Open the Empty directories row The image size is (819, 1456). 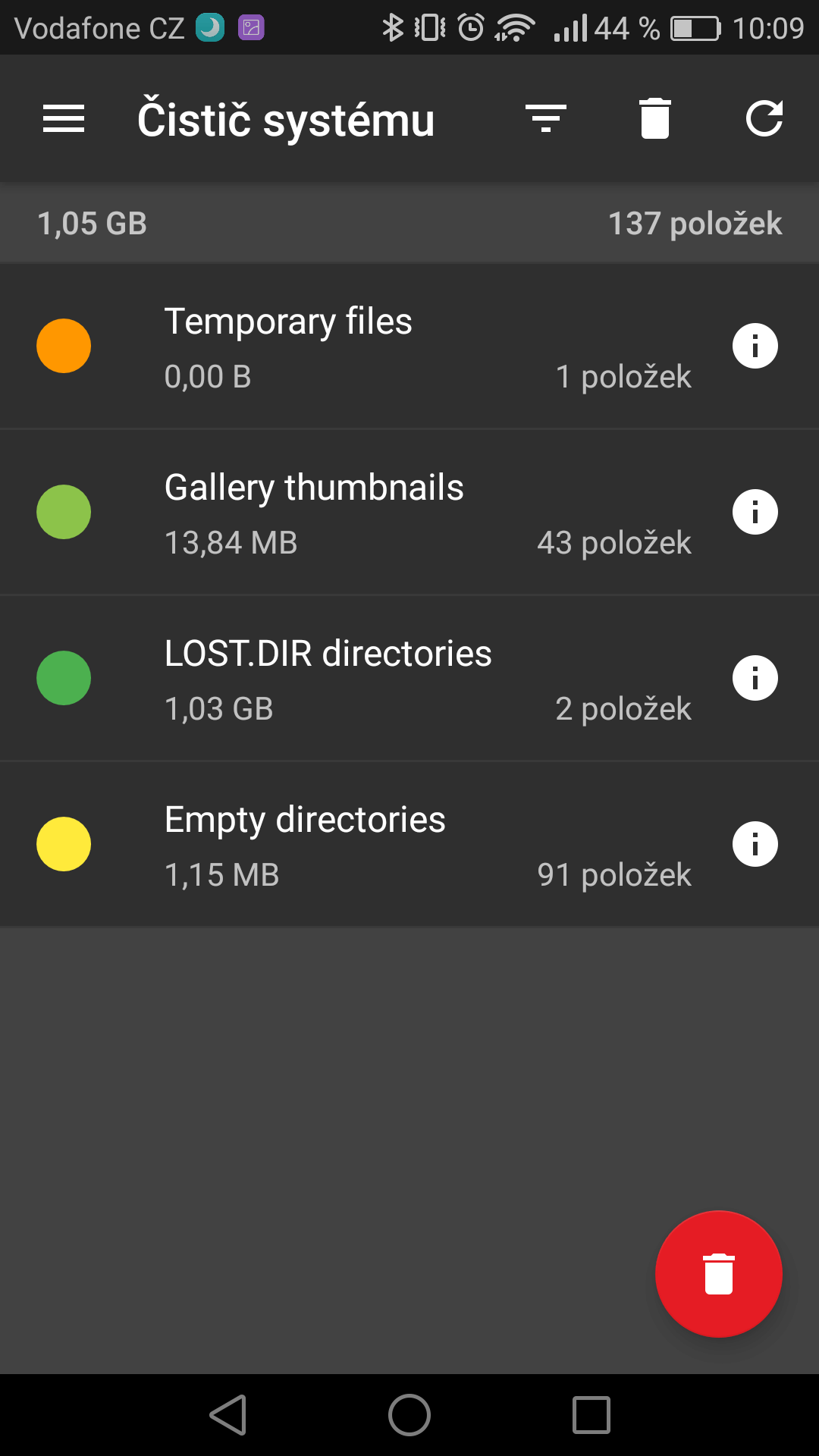(x=409, y=845)
